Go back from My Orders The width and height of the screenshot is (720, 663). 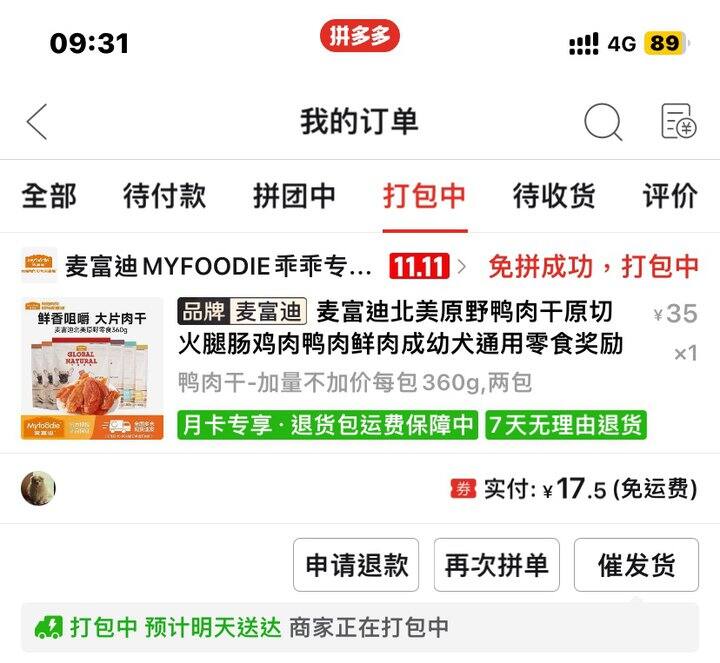(x=37, y=122)
